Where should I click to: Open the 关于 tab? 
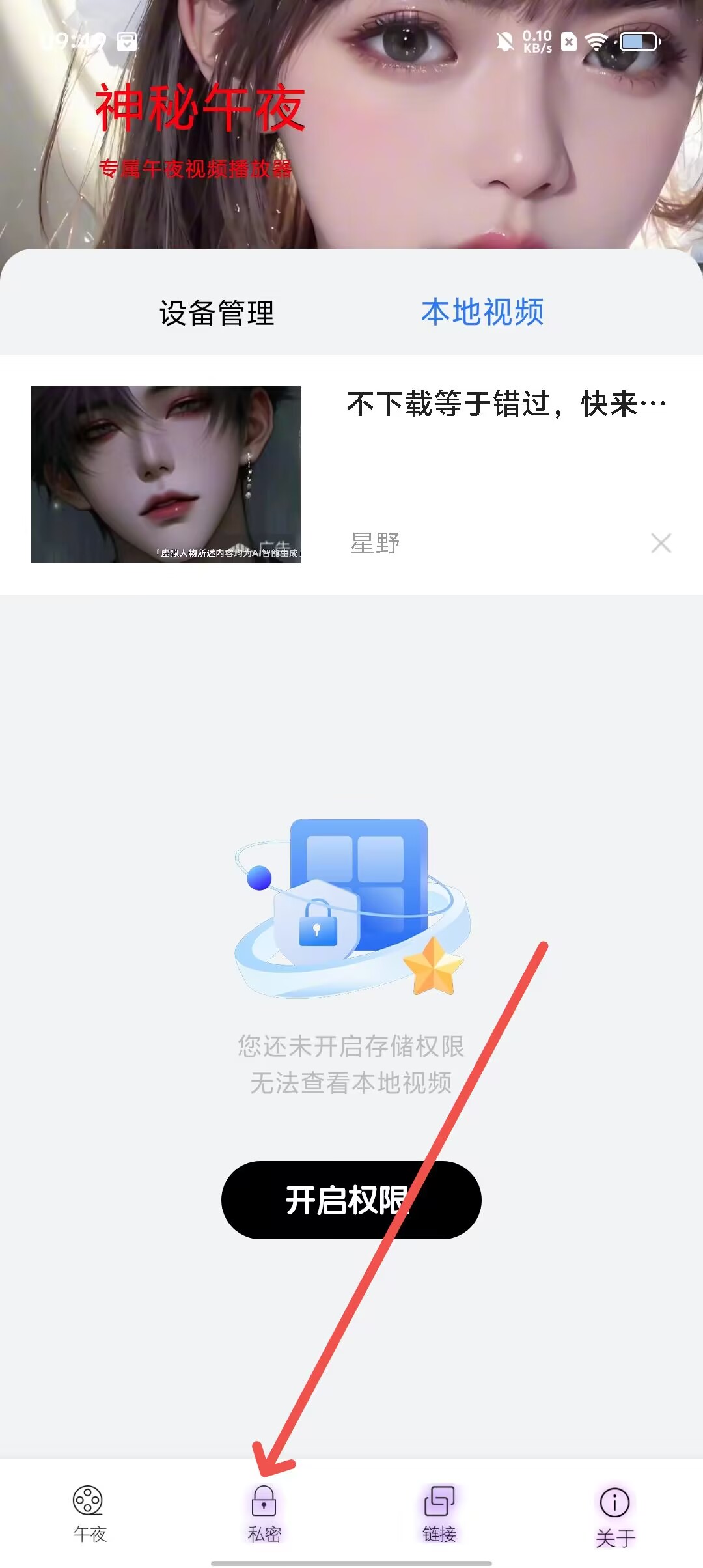point(615,1517)
